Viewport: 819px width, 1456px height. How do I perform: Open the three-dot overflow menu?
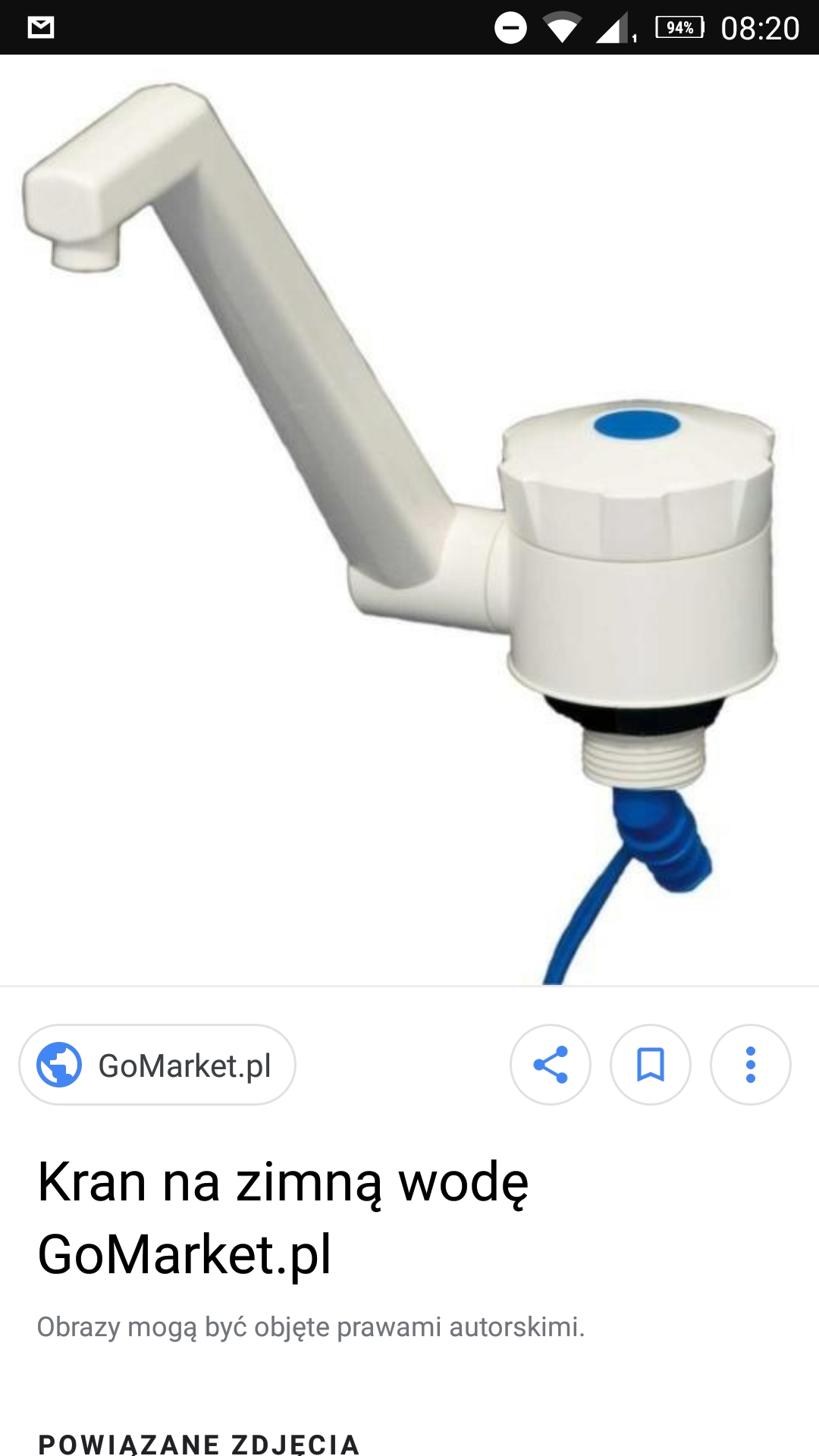(x=751, y=1065)
